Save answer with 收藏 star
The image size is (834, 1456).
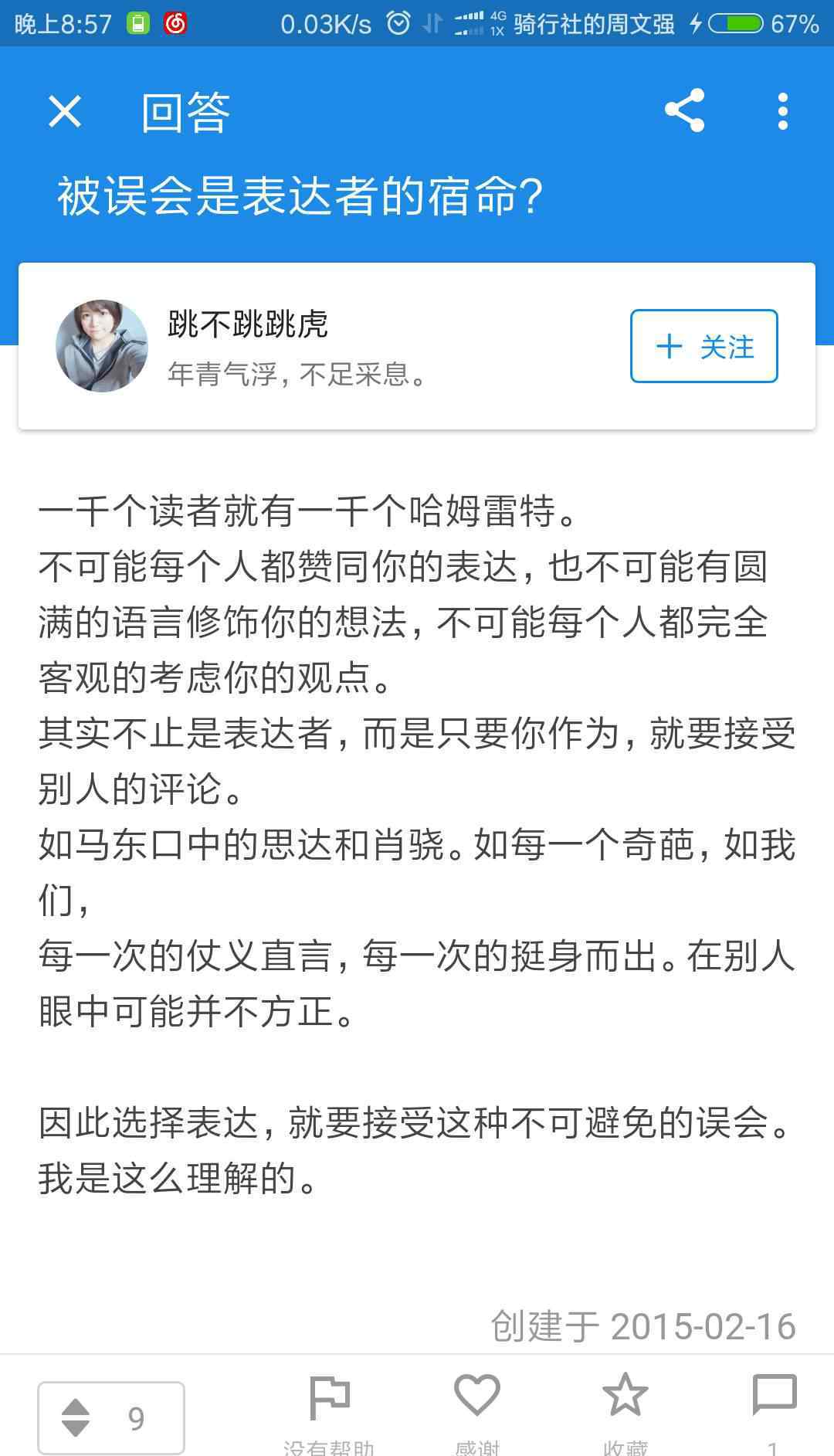click(x=625, y=1413)
